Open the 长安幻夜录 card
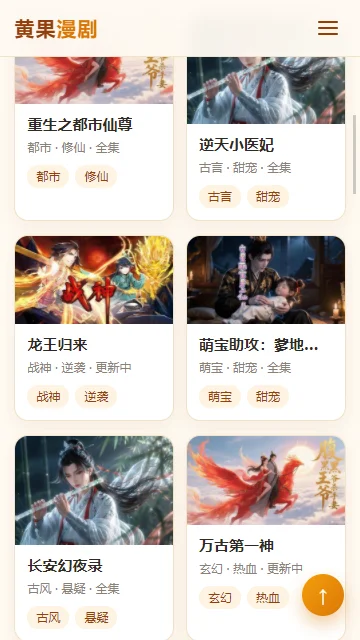Image resolution: width=360 pixels, height=640 pixels. coord(94,538)
